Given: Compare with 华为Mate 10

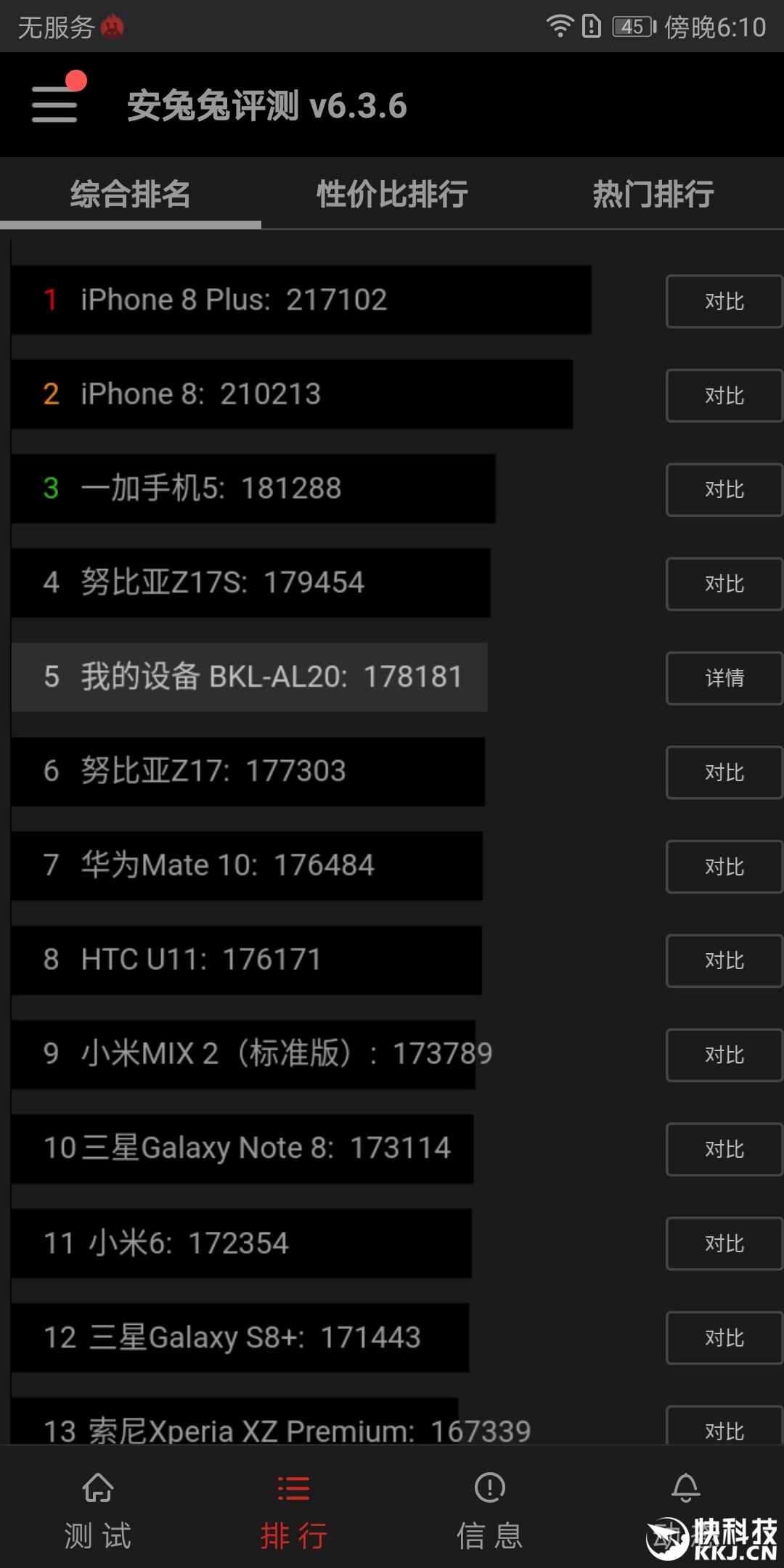Looking at the screenshot, I should pos(724,867).
